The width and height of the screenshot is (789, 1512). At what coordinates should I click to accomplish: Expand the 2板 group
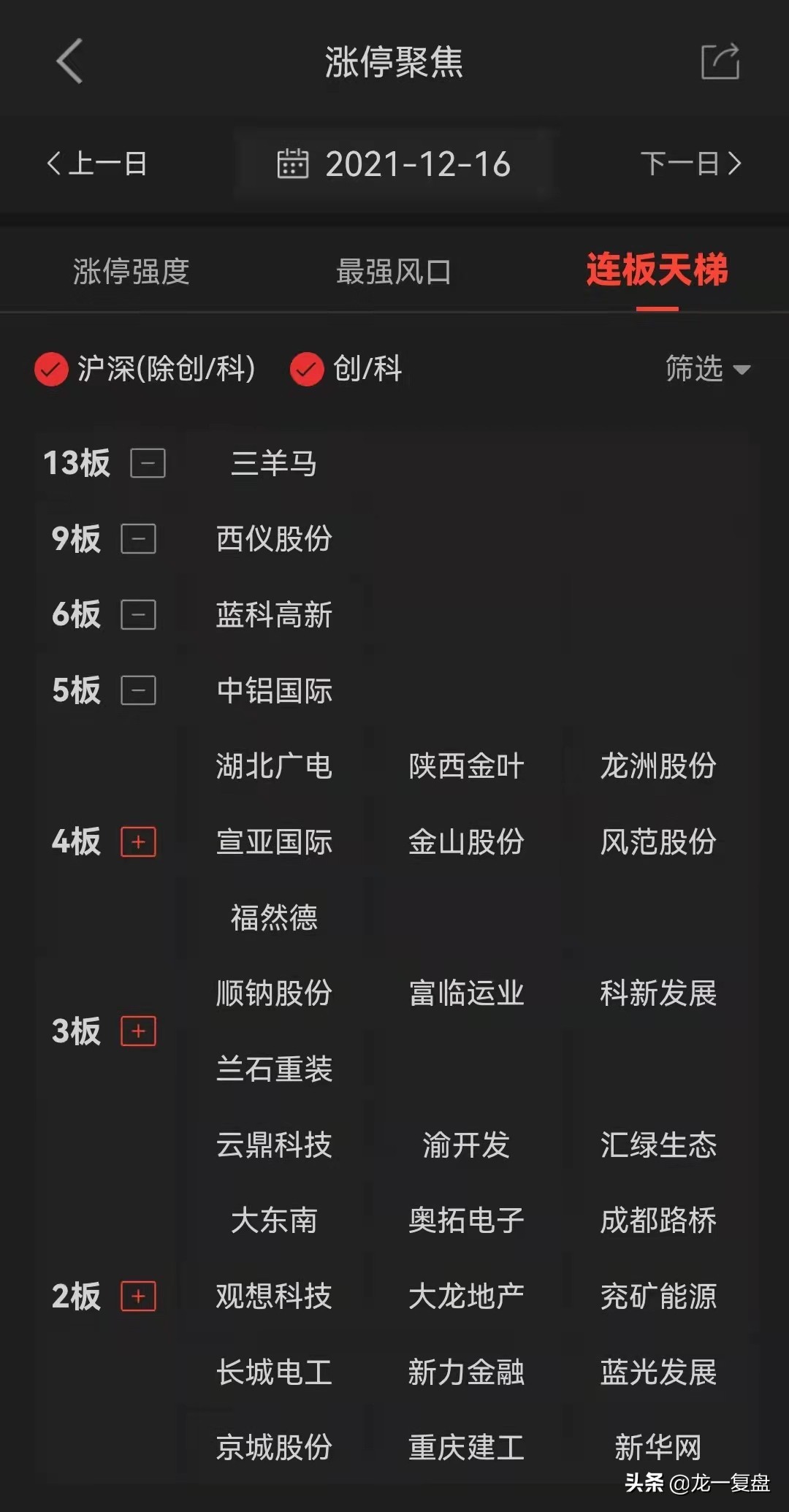[138, 1297]
